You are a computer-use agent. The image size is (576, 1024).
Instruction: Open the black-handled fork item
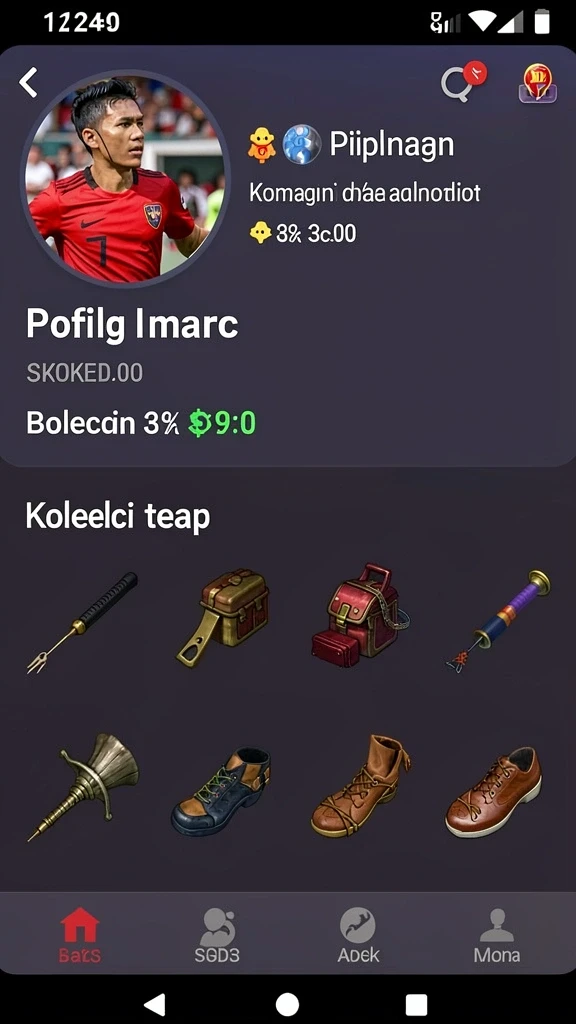tap(83, 622)
